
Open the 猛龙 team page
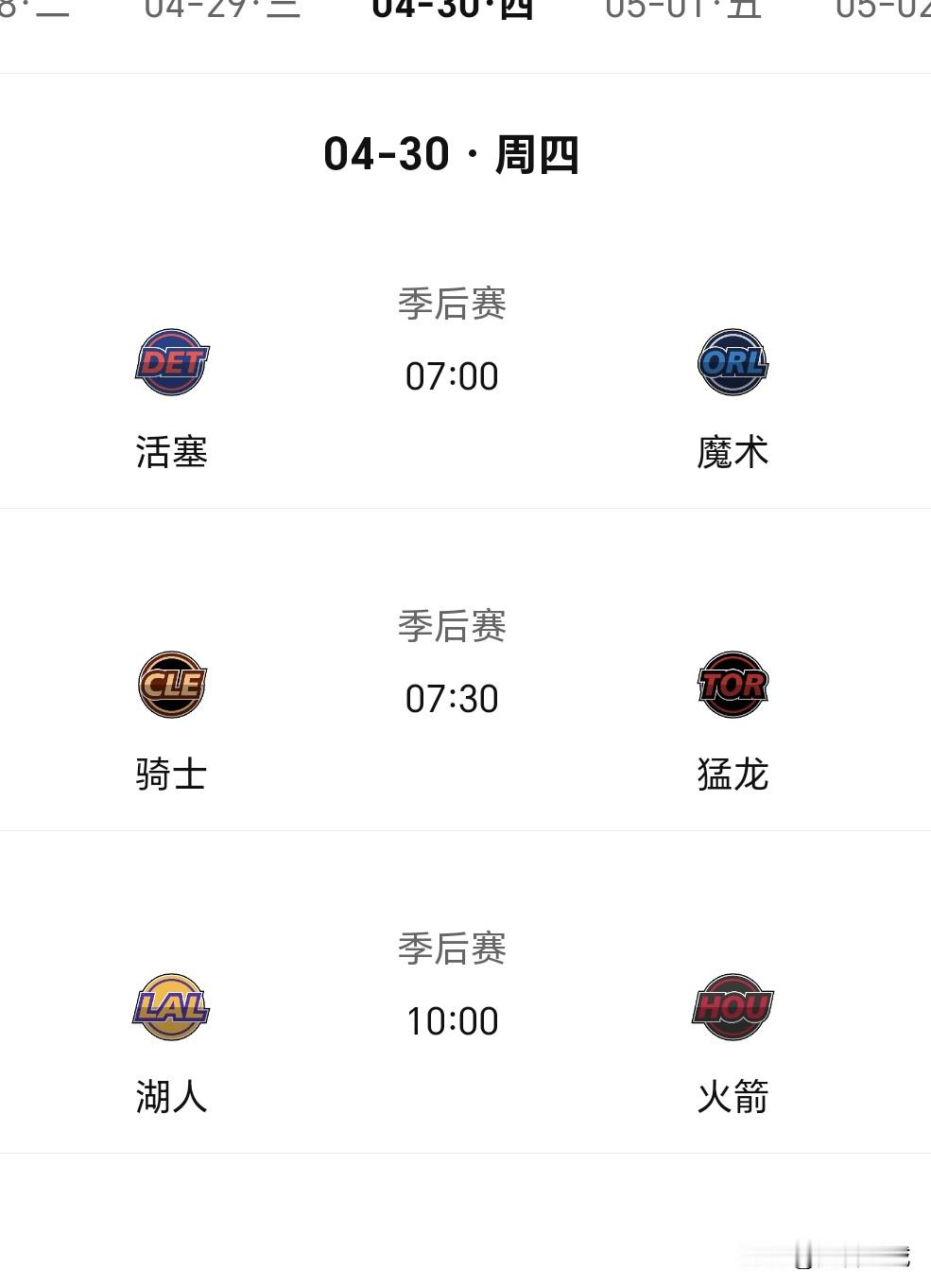click(733, 775)
